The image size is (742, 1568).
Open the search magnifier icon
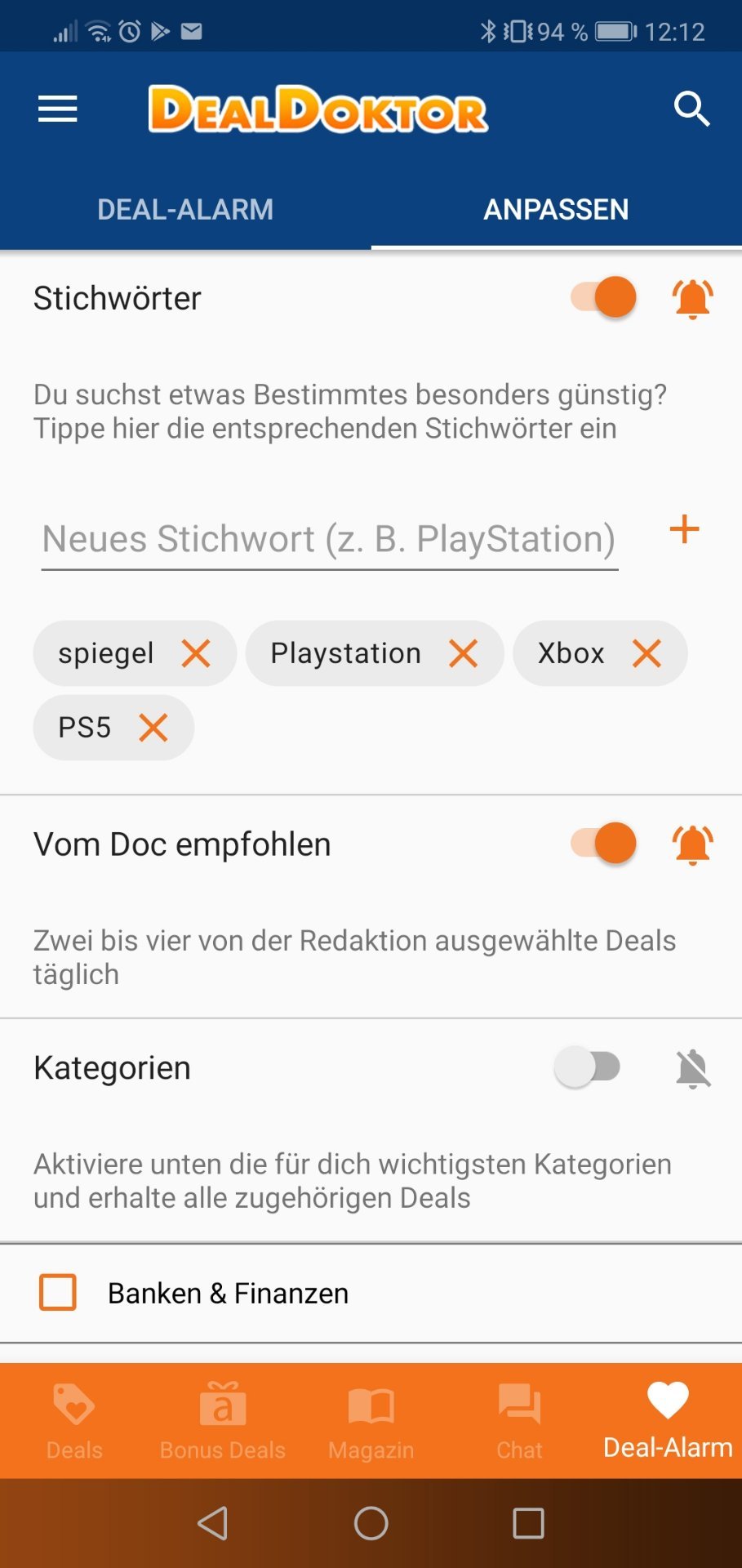coord(691,109)
